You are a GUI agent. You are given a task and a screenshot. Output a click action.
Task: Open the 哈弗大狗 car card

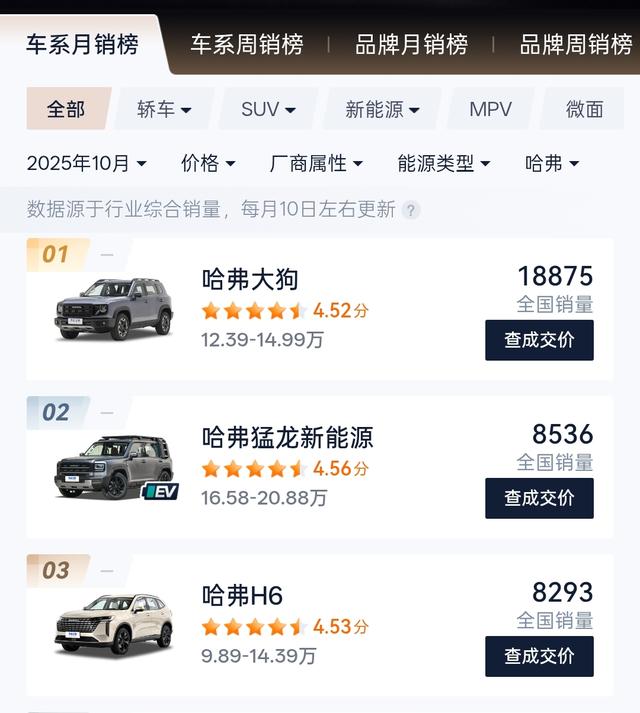[250, 279]
